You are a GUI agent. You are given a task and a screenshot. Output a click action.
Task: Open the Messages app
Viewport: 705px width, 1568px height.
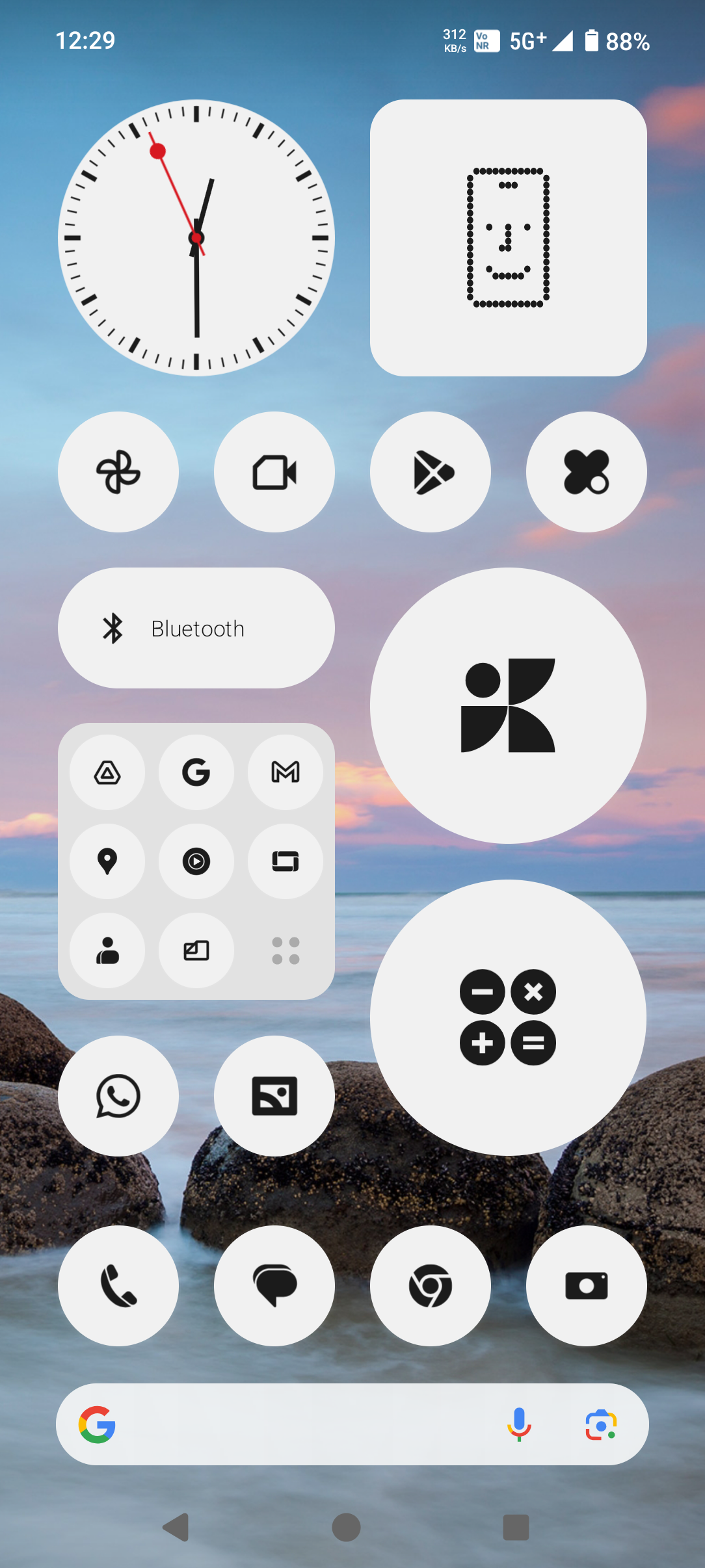(x=274, y=1286)
